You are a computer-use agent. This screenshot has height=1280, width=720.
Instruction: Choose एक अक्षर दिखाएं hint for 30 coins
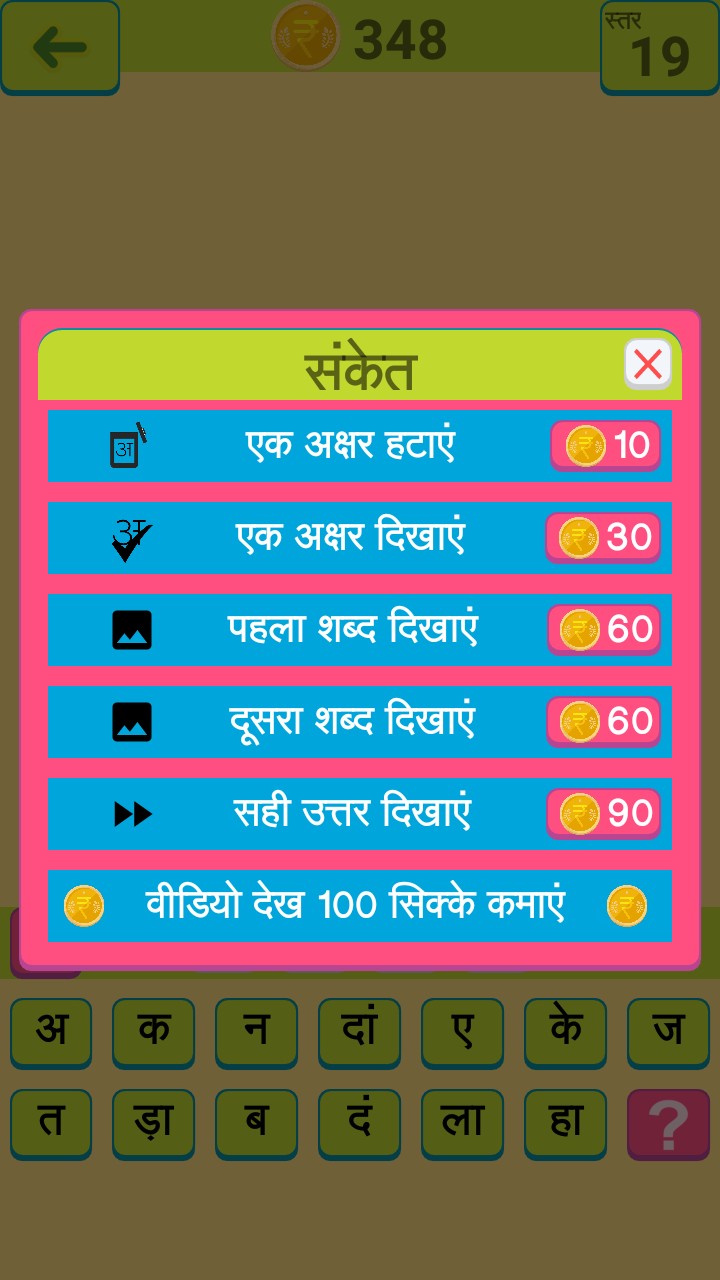coord(359,537)
